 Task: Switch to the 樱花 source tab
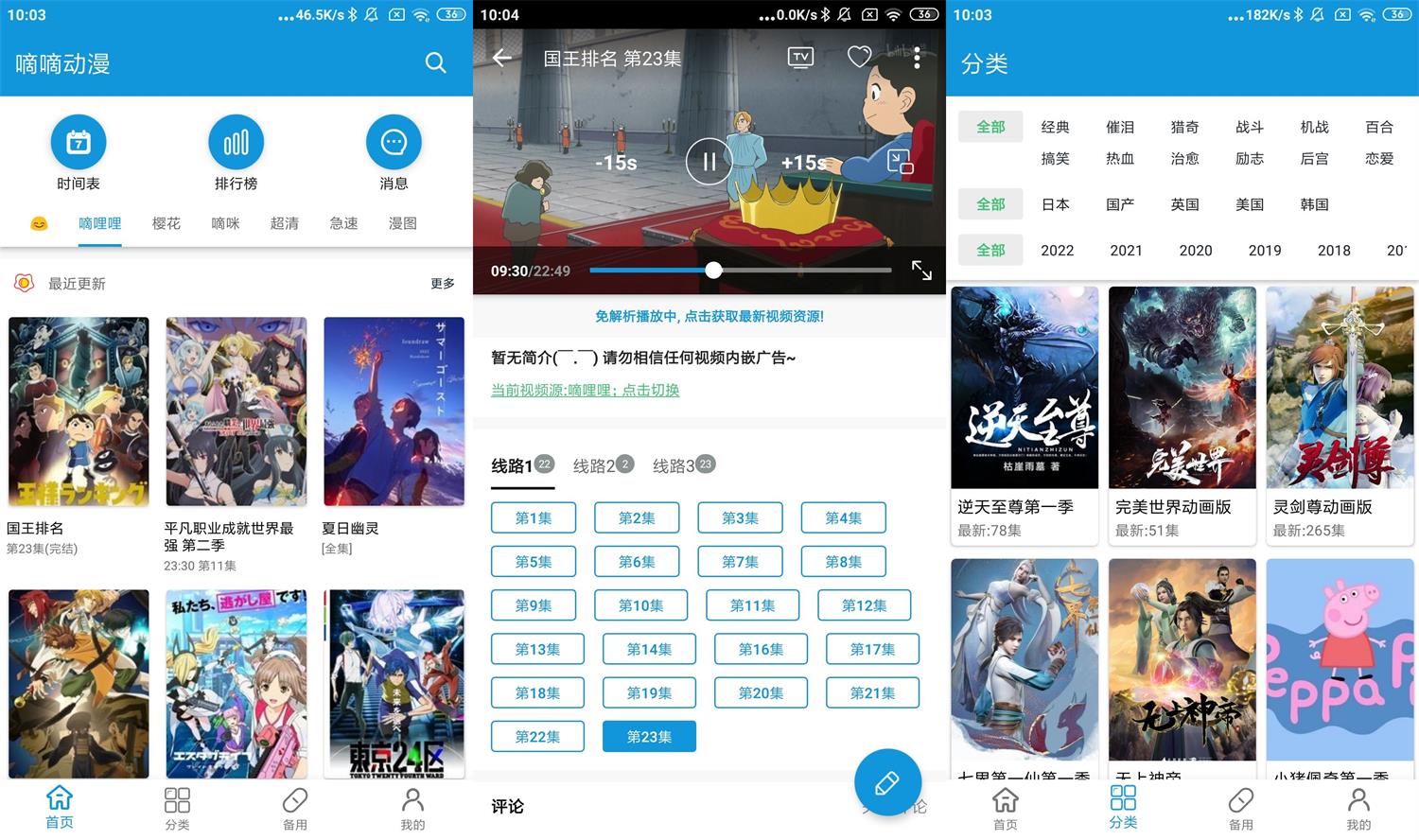pyautogui.click(x=166, y=223)
